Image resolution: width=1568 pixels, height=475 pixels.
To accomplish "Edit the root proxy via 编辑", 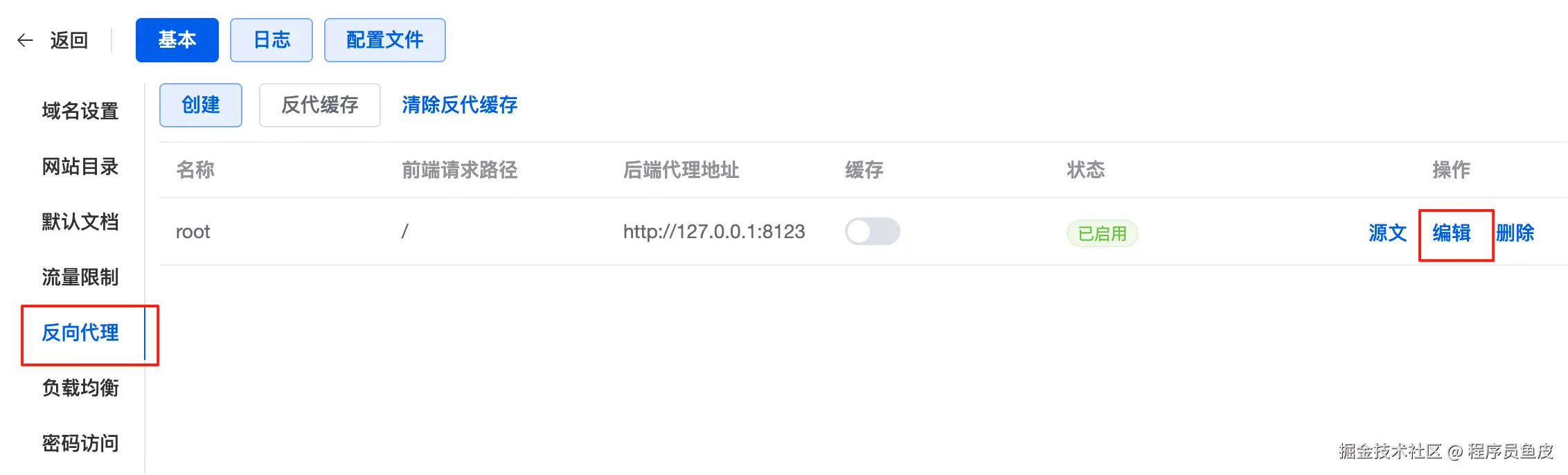I will 1452,233.
